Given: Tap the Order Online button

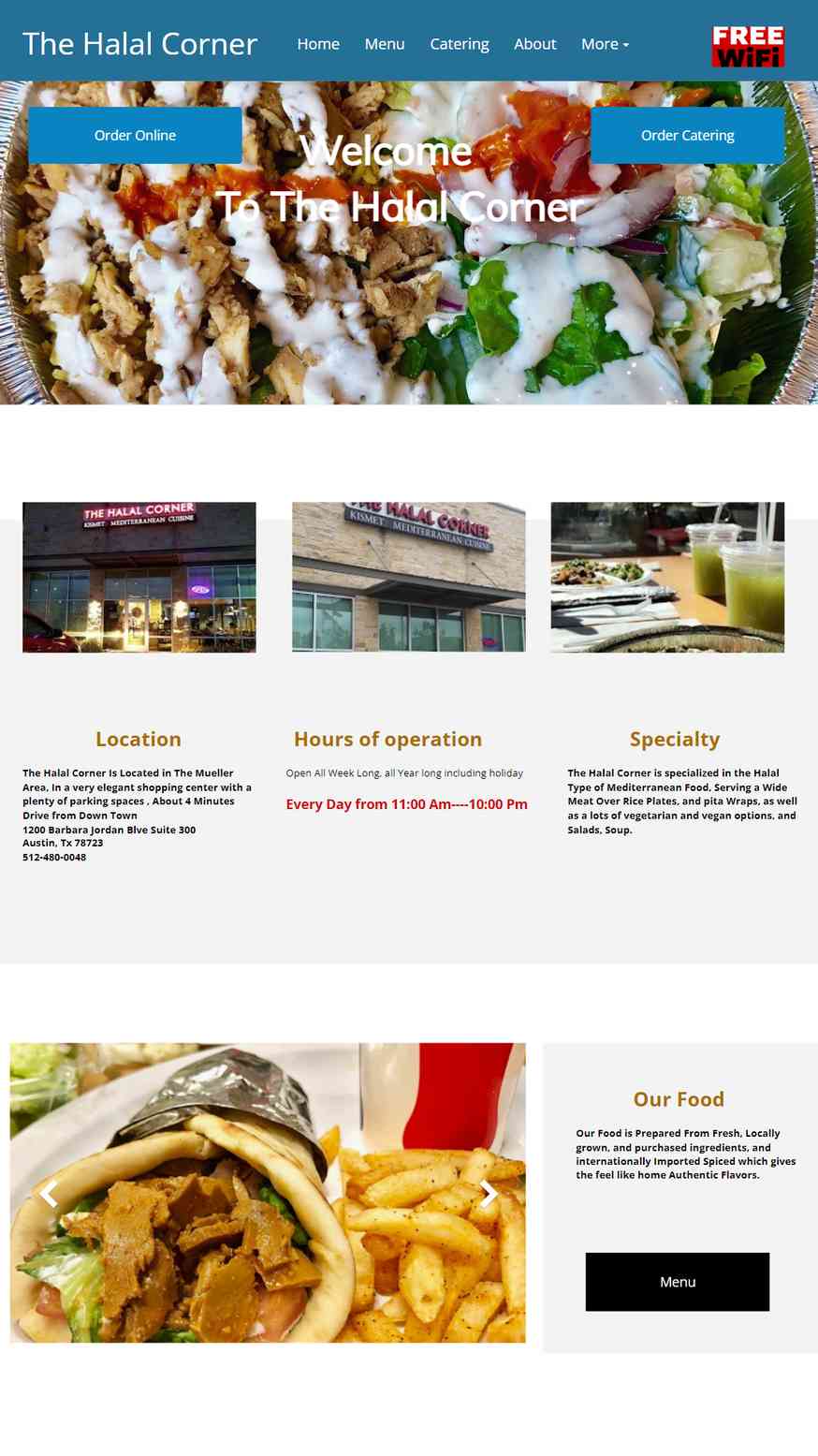Looking at the screenshot, I should (x=135, y=136).
